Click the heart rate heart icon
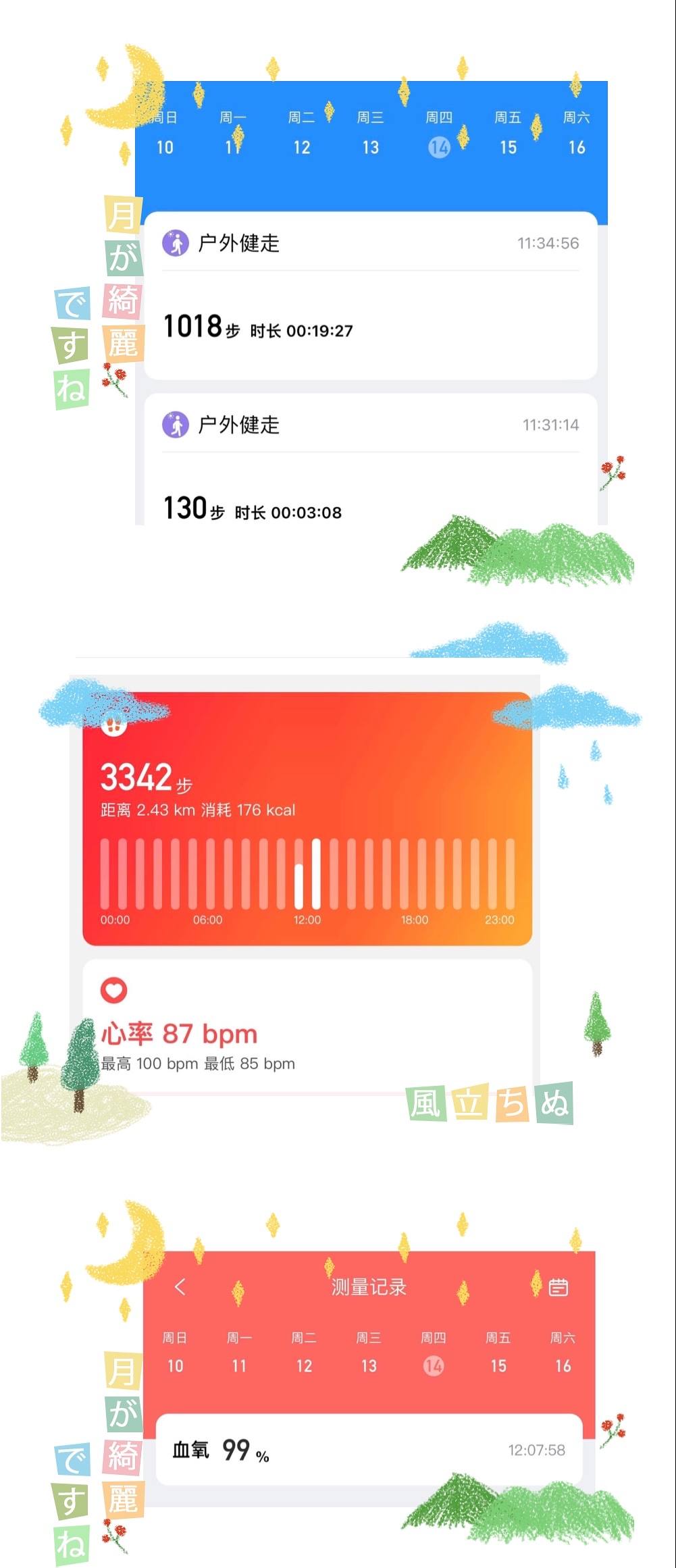The image size is (676, 1568). (115, 991)
